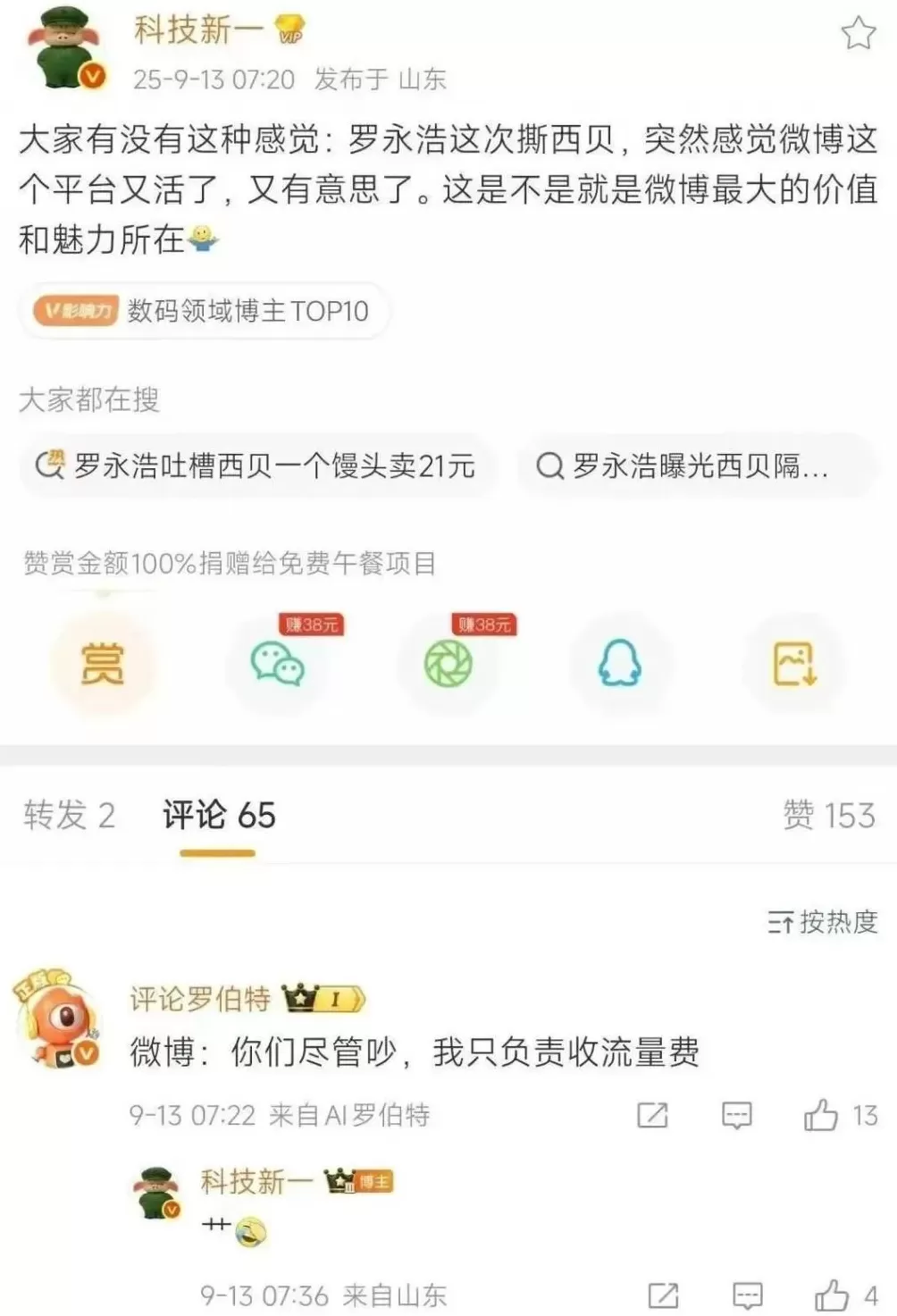This screenshot has width=897, height=1316.
Task: Click the VIP crown badge beside 科技新一
Action: [287, 29]
